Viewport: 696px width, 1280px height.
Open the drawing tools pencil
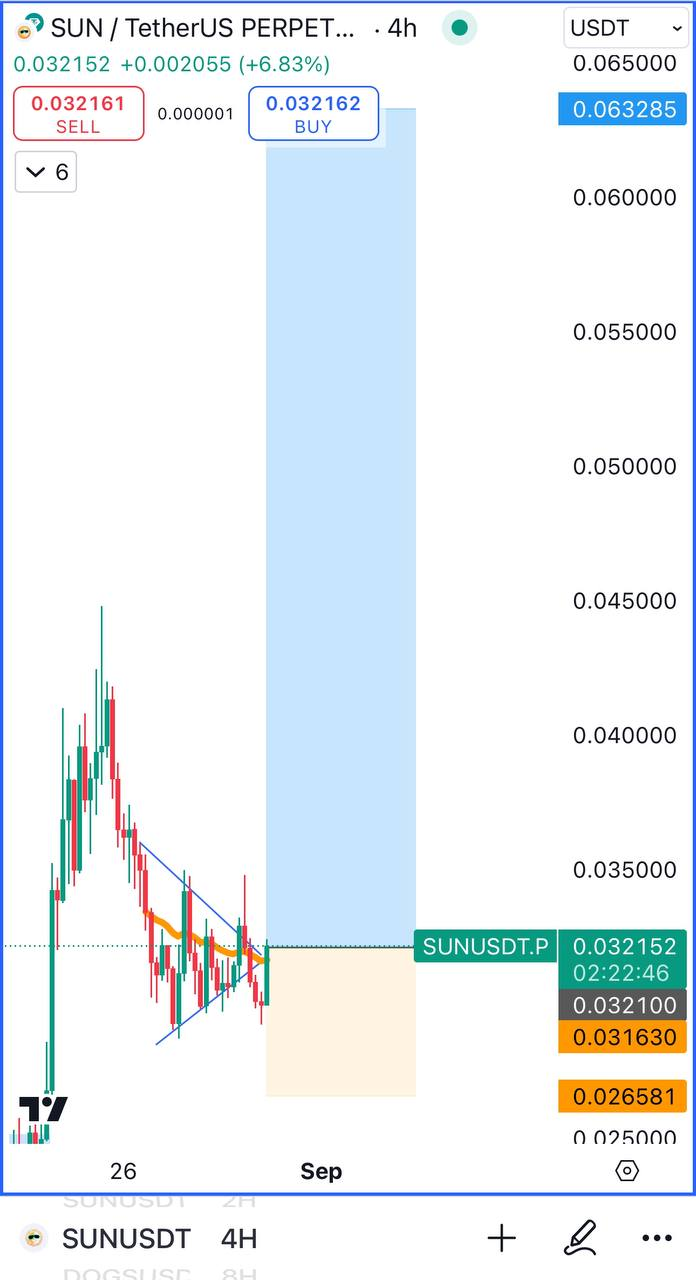[580, 1239]
